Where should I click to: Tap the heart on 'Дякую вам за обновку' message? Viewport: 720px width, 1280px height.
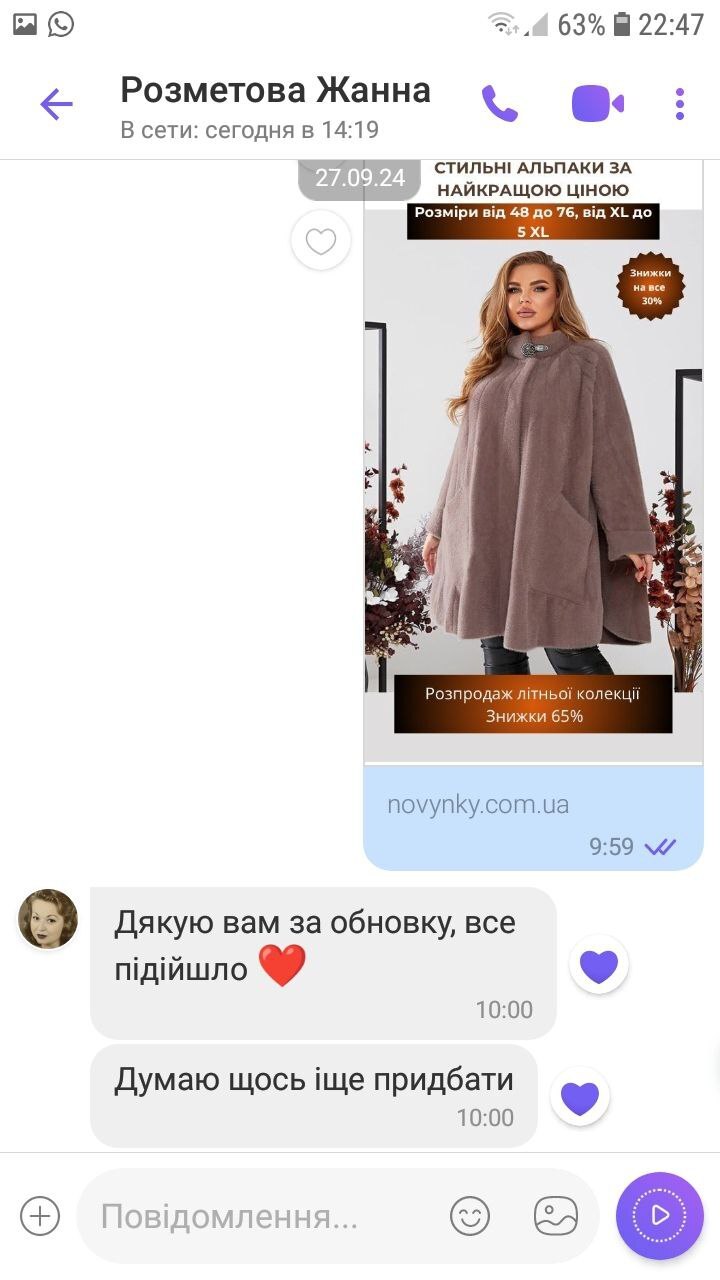click(x=598, y=965)
